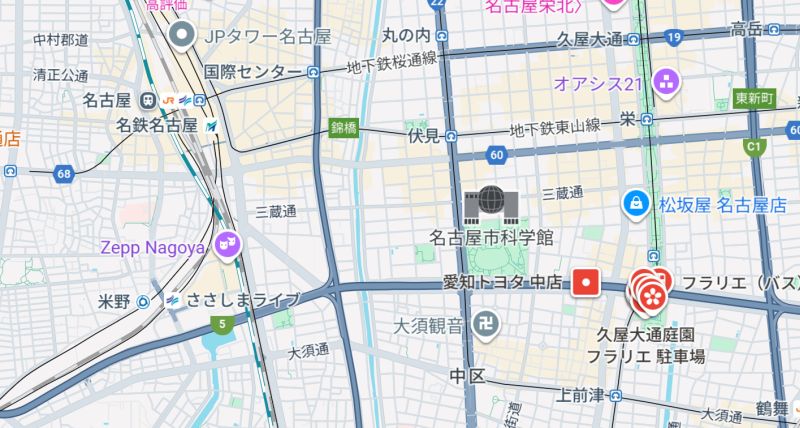The image size is (800, 428).
Task: Select the 名鉄名古屋 station icon
Action: 212,125
